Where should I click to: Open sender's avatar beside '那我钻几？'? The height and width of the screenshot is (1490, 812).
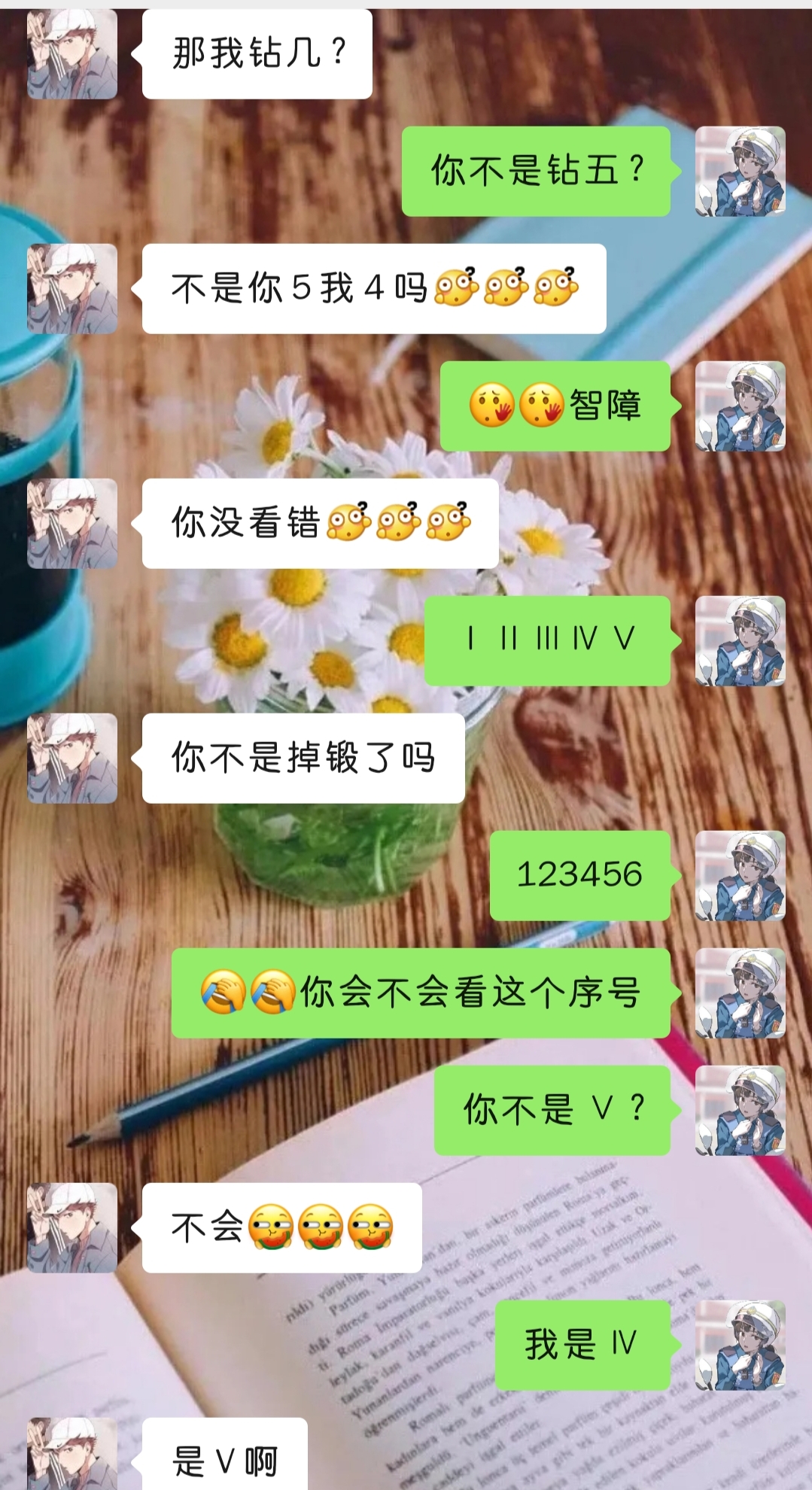pyautogui.click(x=72, y=54)
